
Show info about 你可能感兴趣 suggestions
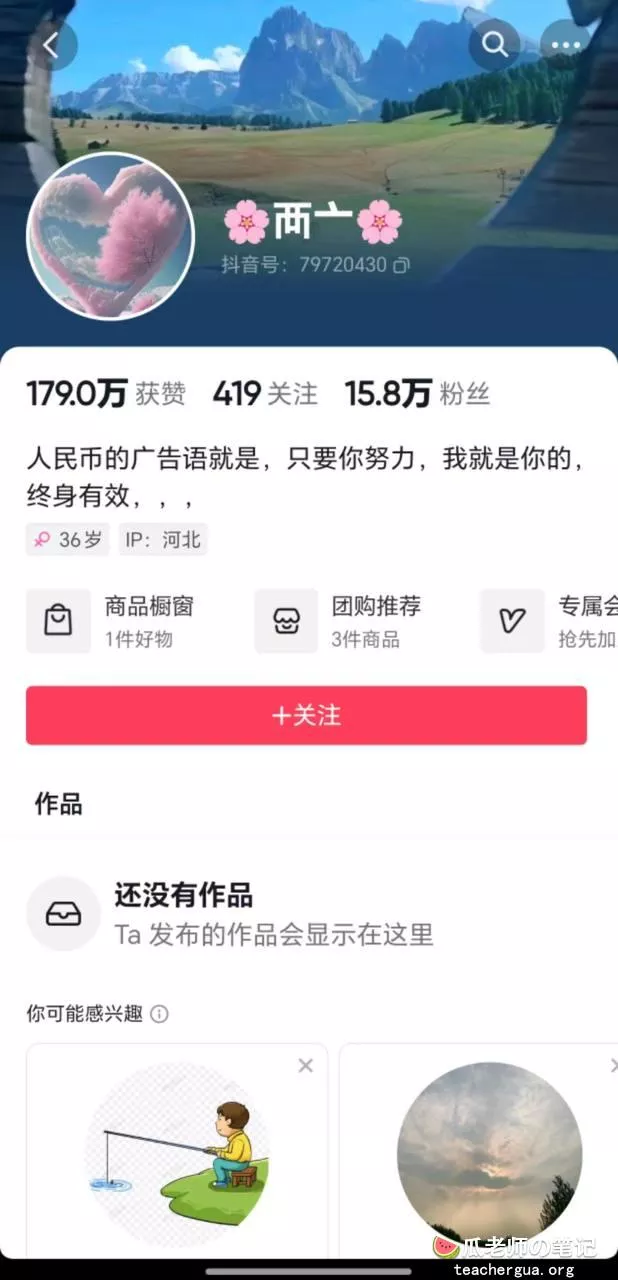pos(159,1014)
